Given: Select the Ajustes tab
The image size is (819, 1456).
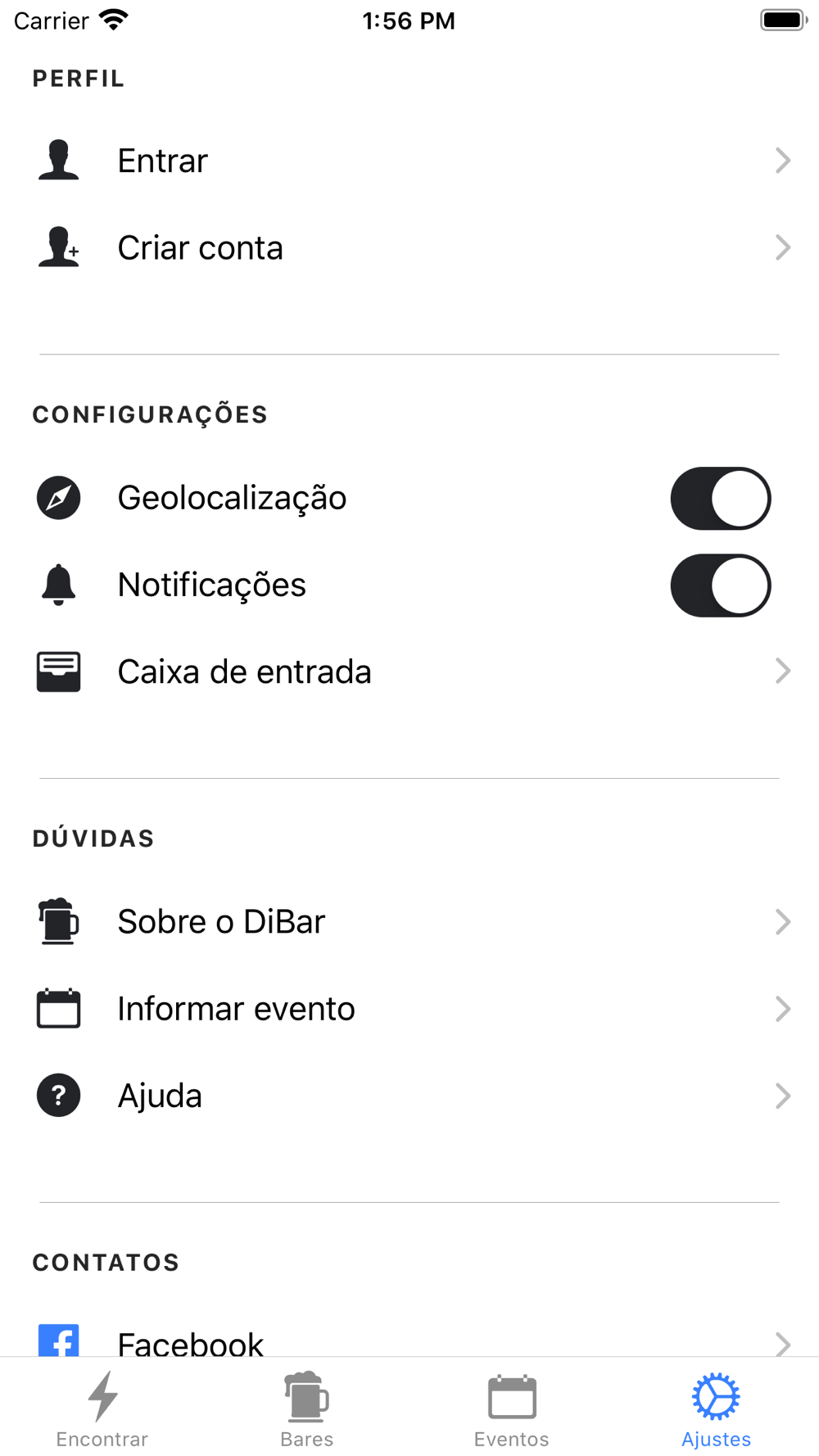Looking at the screenshot, I should [717, 1409].
